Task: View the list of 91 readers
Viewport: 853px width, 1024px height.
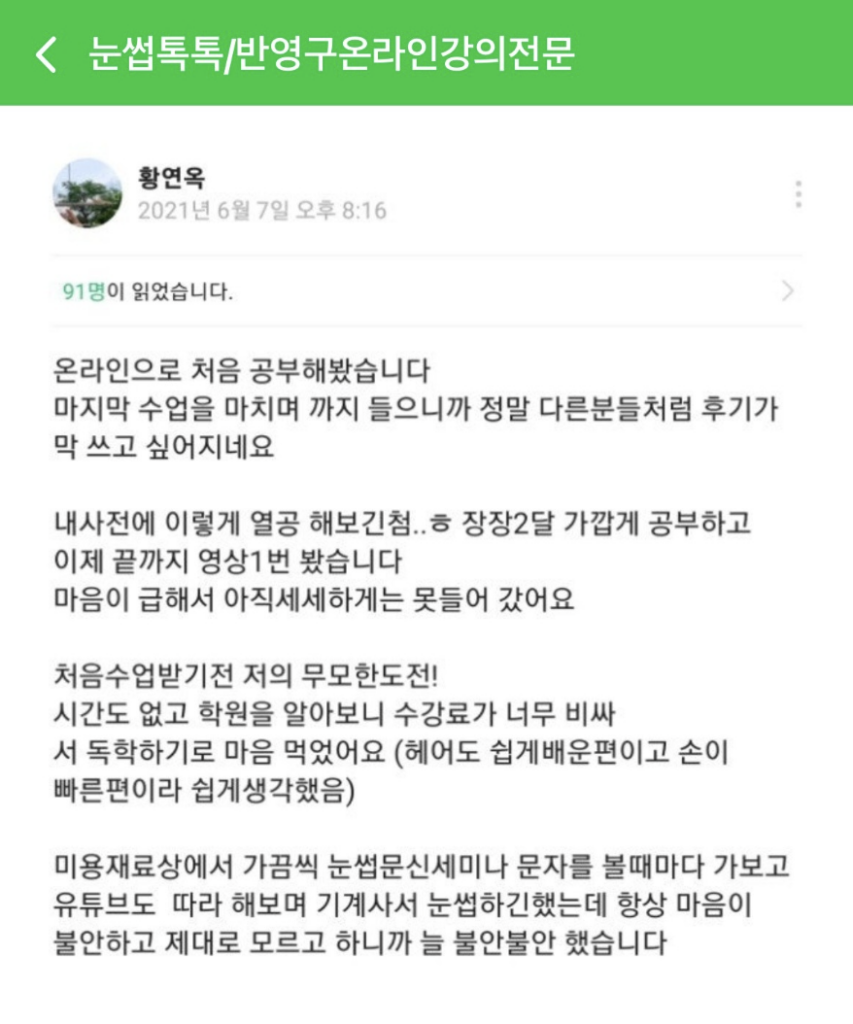Action: pos(427,292)
